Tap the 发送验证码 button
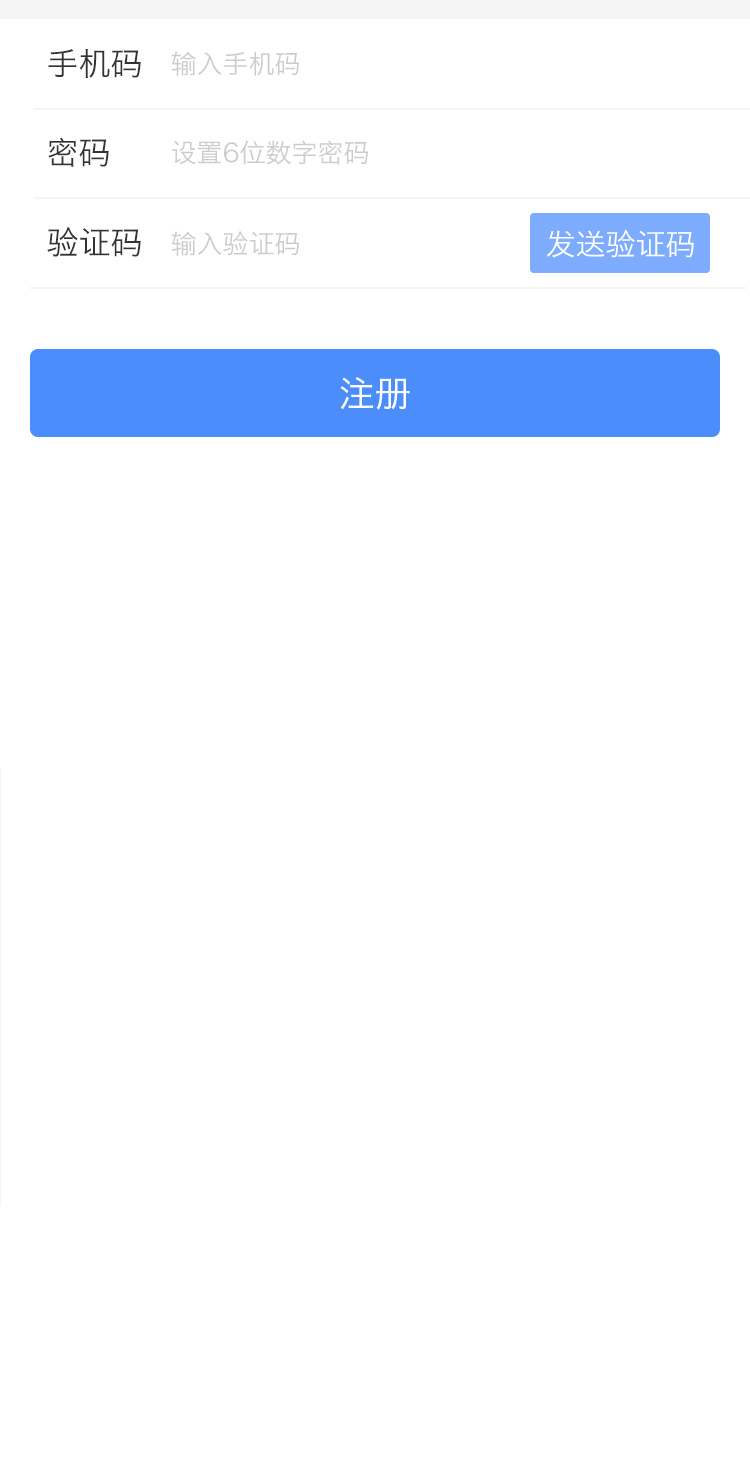 (620, 243)
